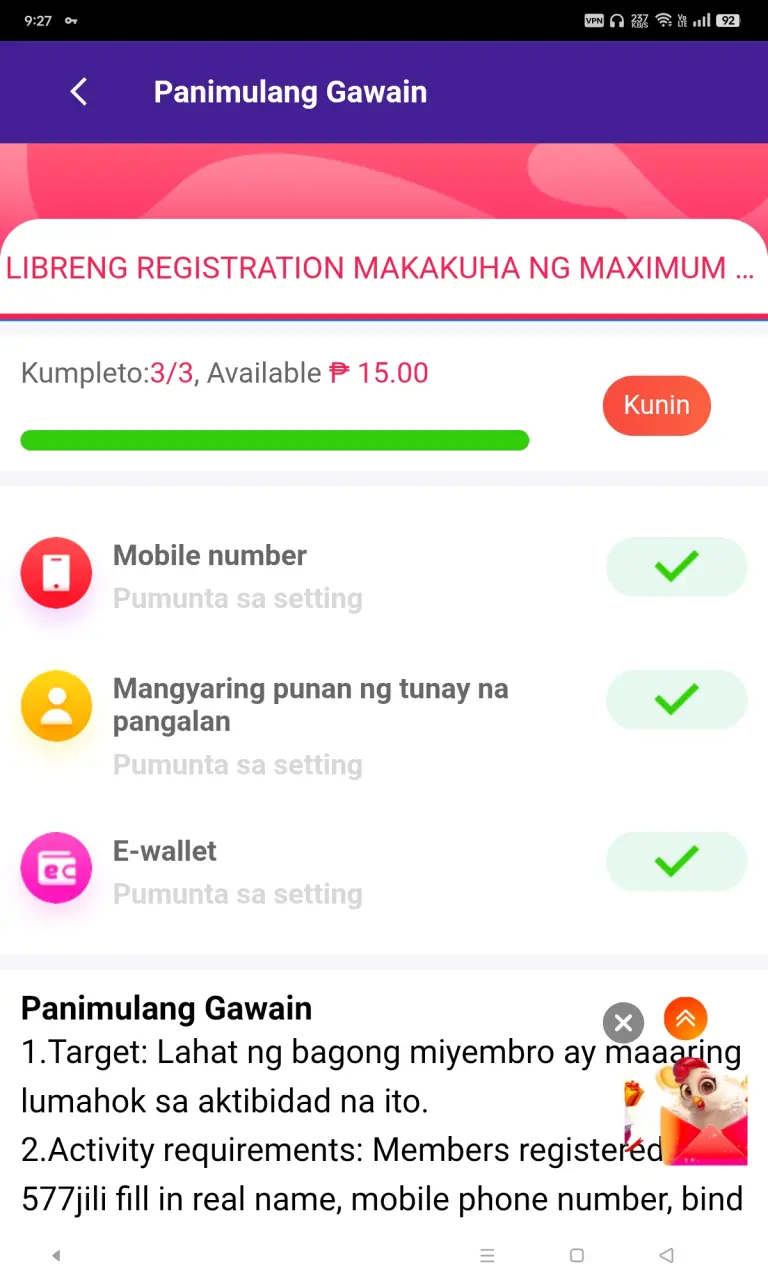Go back from Panimulang Gawain
The width and height of the screenshot is (768, 1280).
pyautogui.click(x=78, y=92)
